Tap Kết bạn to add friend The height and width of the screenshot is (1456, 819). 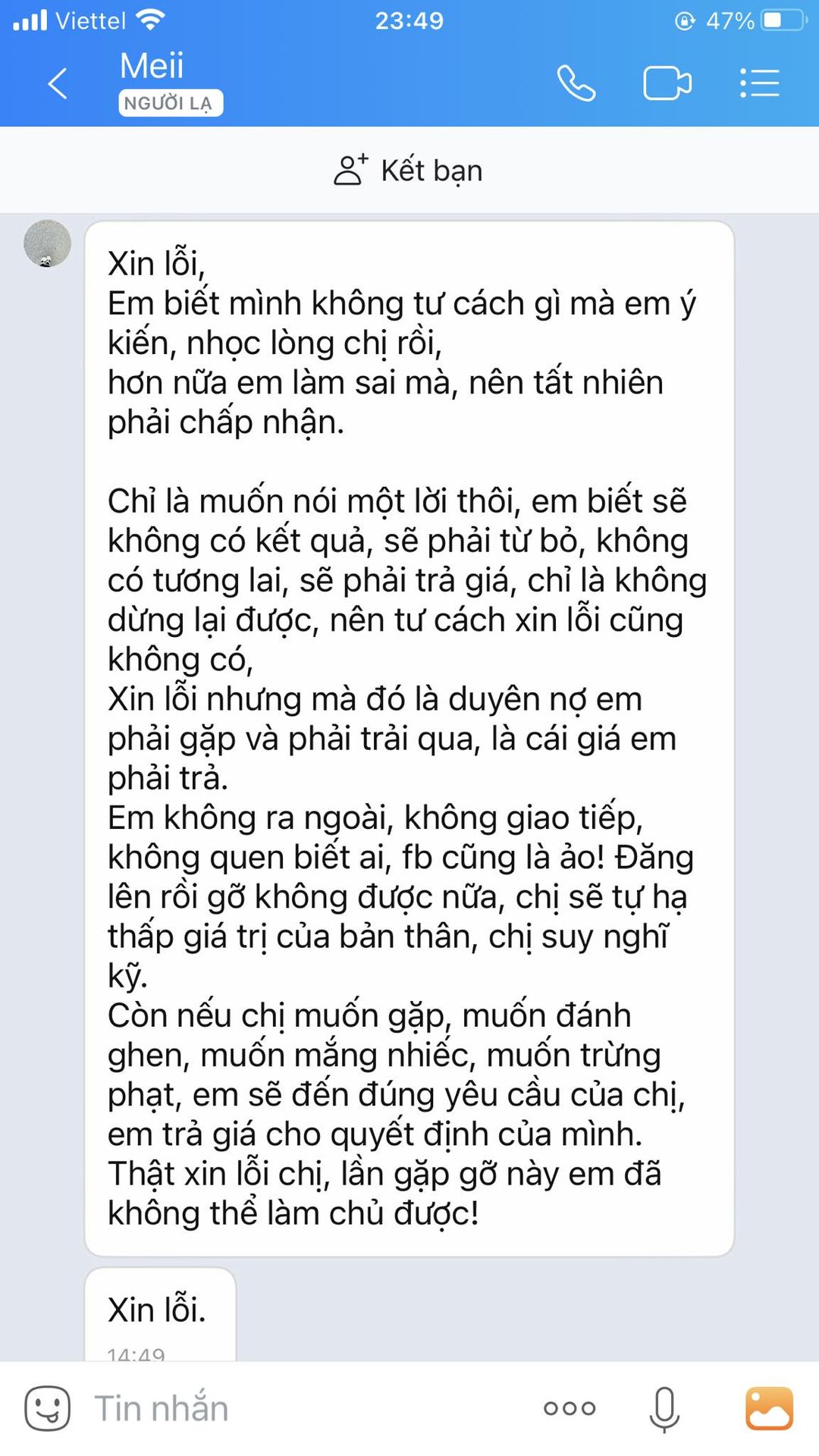click(x=409, y=171)
